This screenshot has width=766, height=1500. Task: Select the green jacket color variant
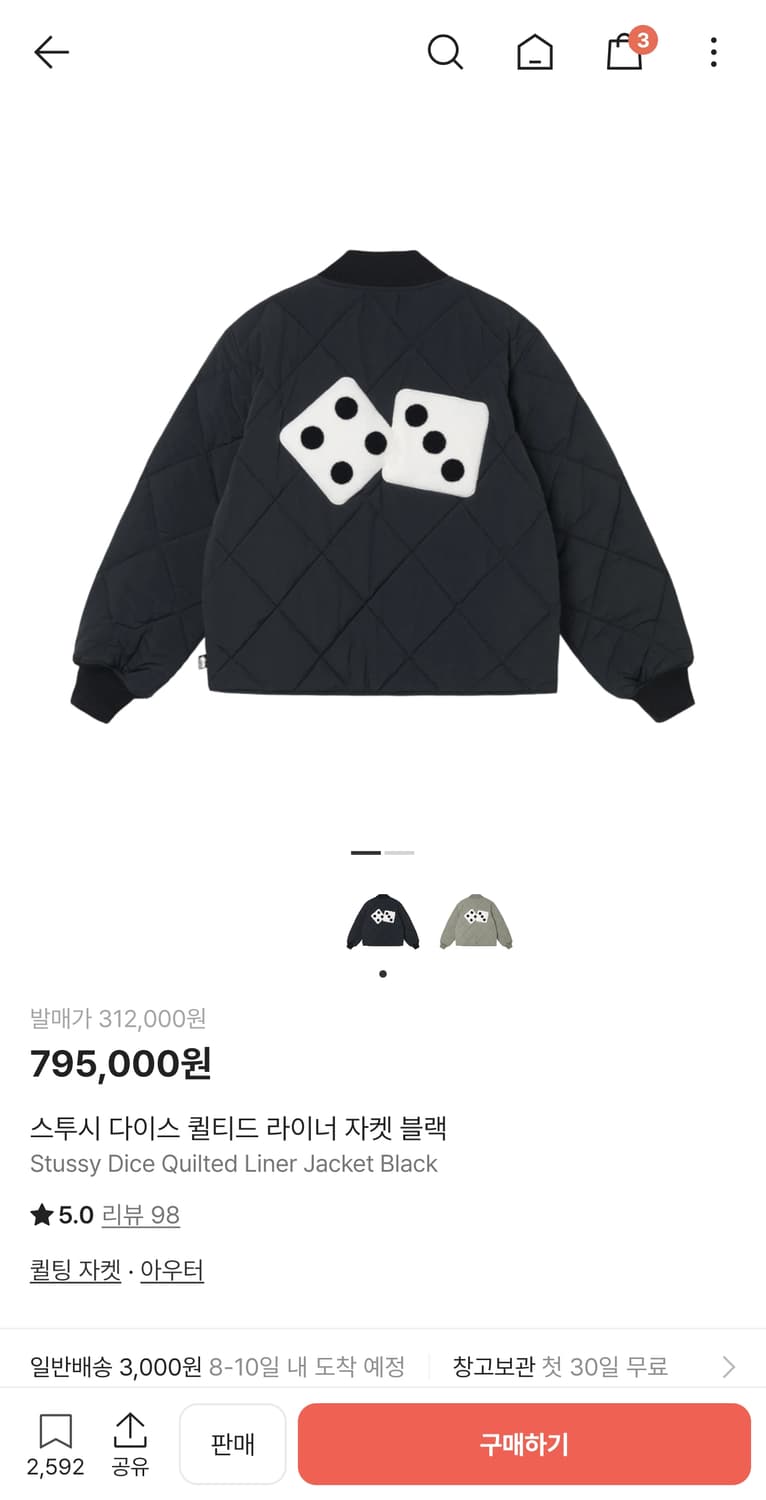pyautogui.click(x=475, y=920)
